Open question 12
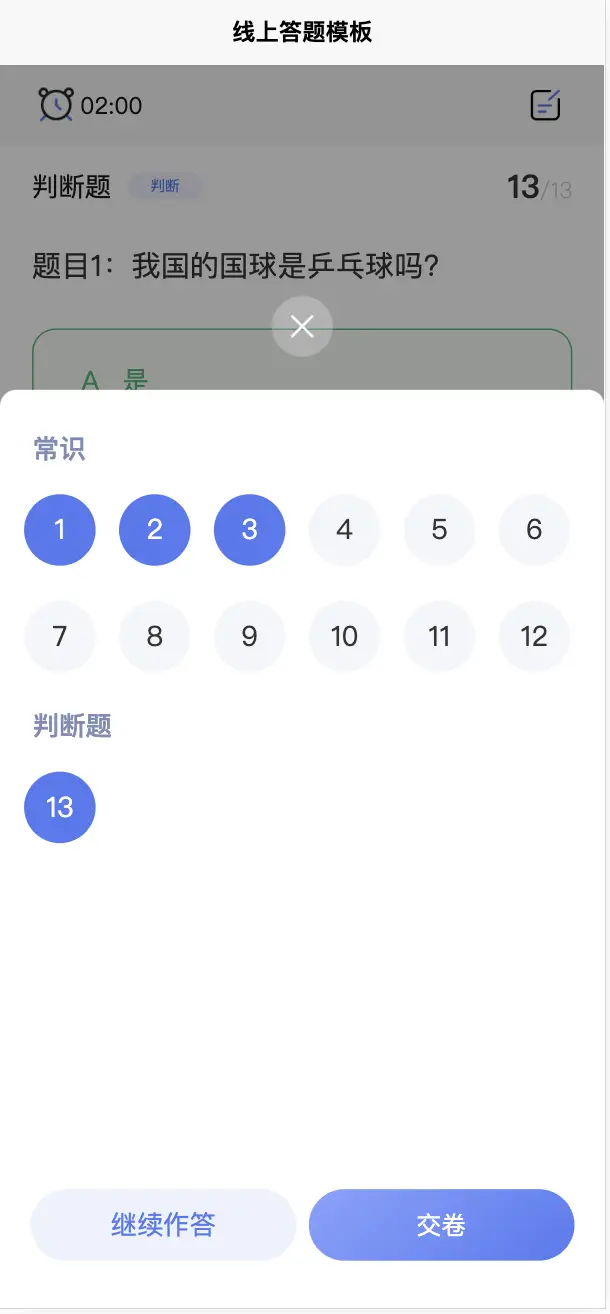 click(x=534, y=636)
